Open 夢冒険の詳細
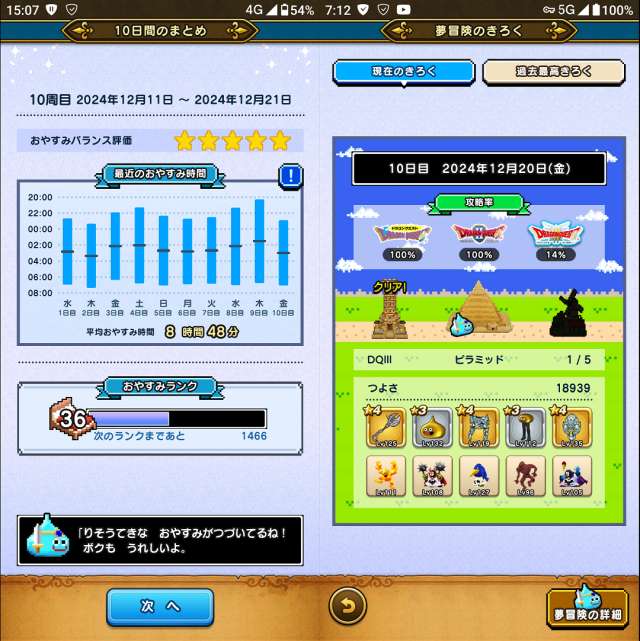640x641 pixels. click(x=588, y=606)
